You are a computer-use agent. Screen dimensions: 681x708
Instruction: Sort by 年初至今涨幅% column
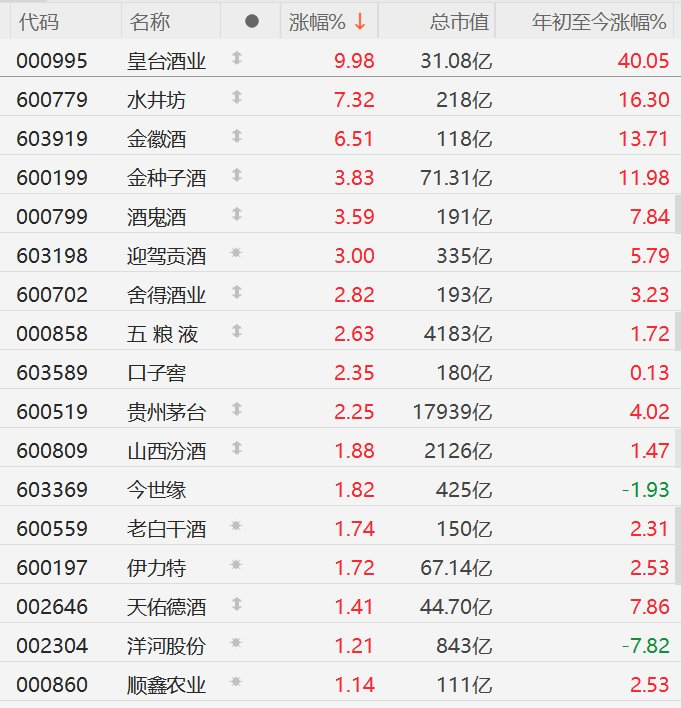point(599,20)
